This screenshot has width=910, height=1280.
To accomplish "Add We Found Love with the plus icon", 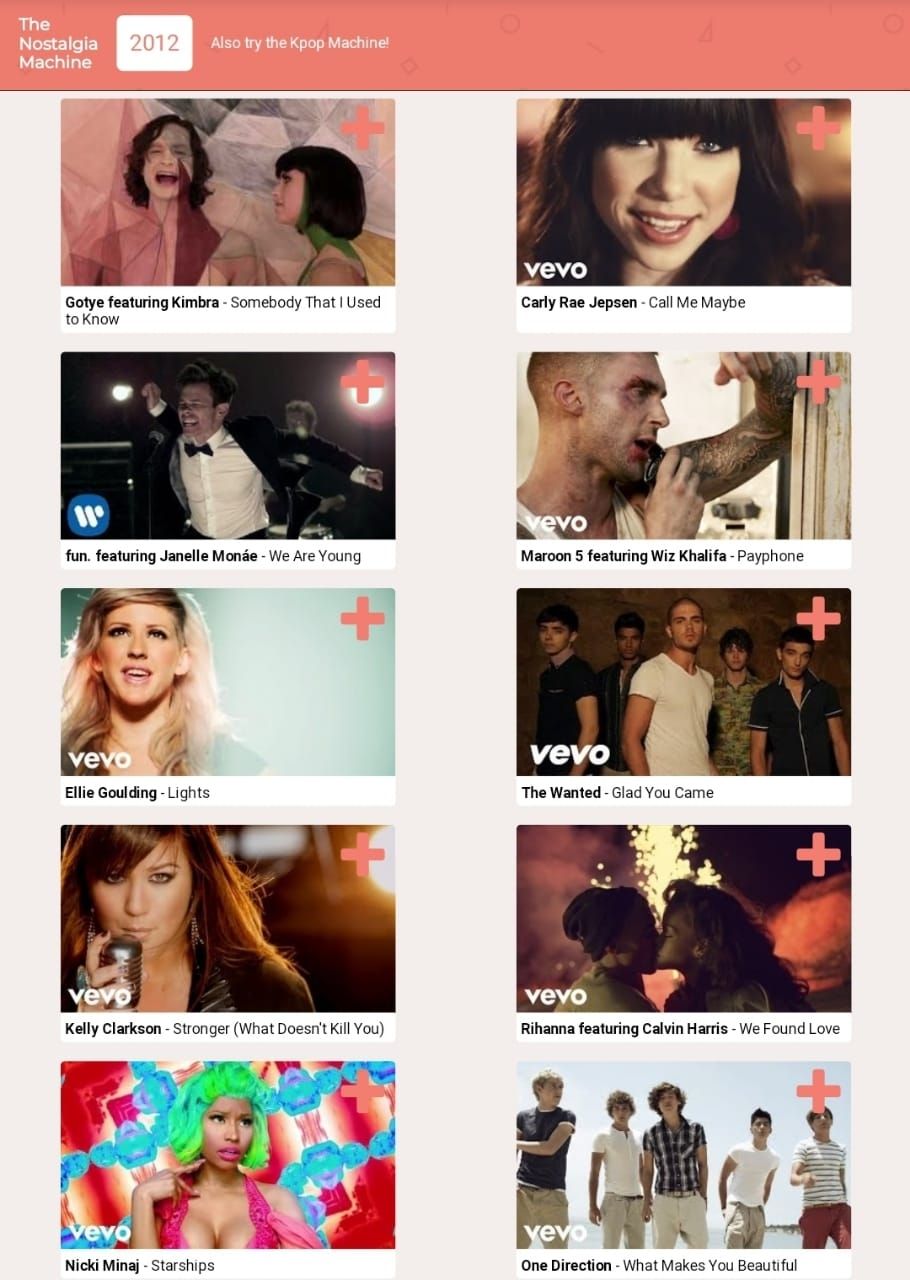I will 818,854.
